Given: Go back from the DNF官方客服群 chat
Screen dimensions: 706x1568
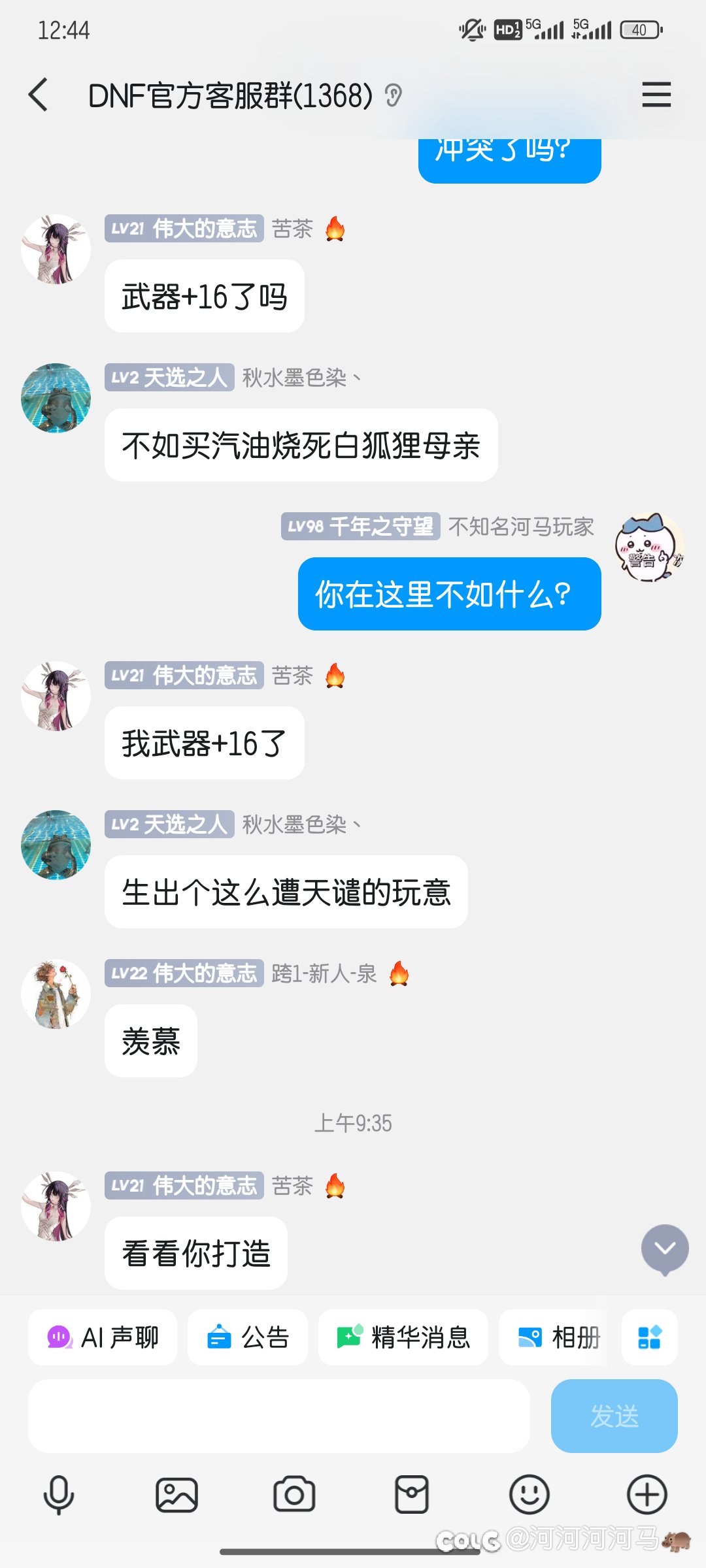Looking at the screenshot, I should click(x=39, y=95).
